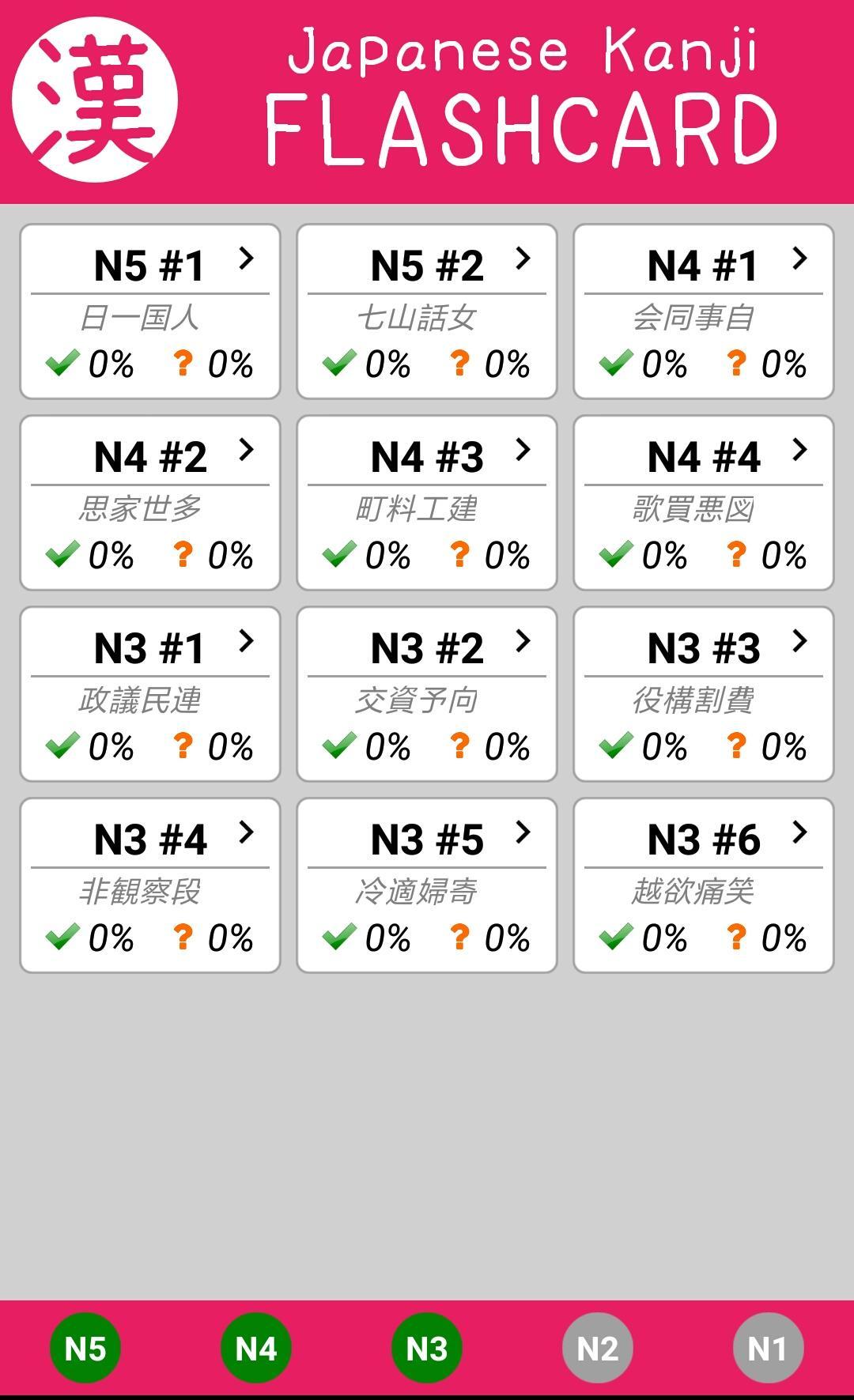This screenshot has height=1400, width=854.
Task: Start the N4 #3 kanji deck
Action: 427,503
